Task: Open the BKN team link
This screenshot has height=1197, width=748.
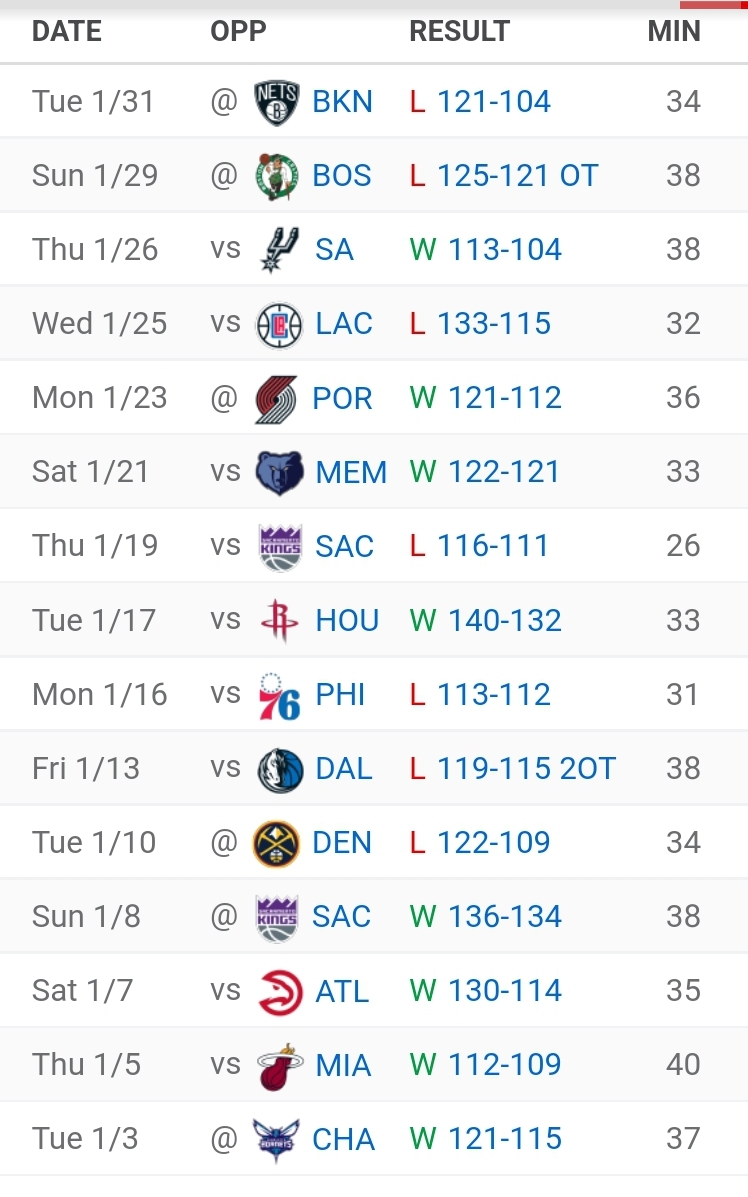Action: pyautogui.click(x=342, y=102)
